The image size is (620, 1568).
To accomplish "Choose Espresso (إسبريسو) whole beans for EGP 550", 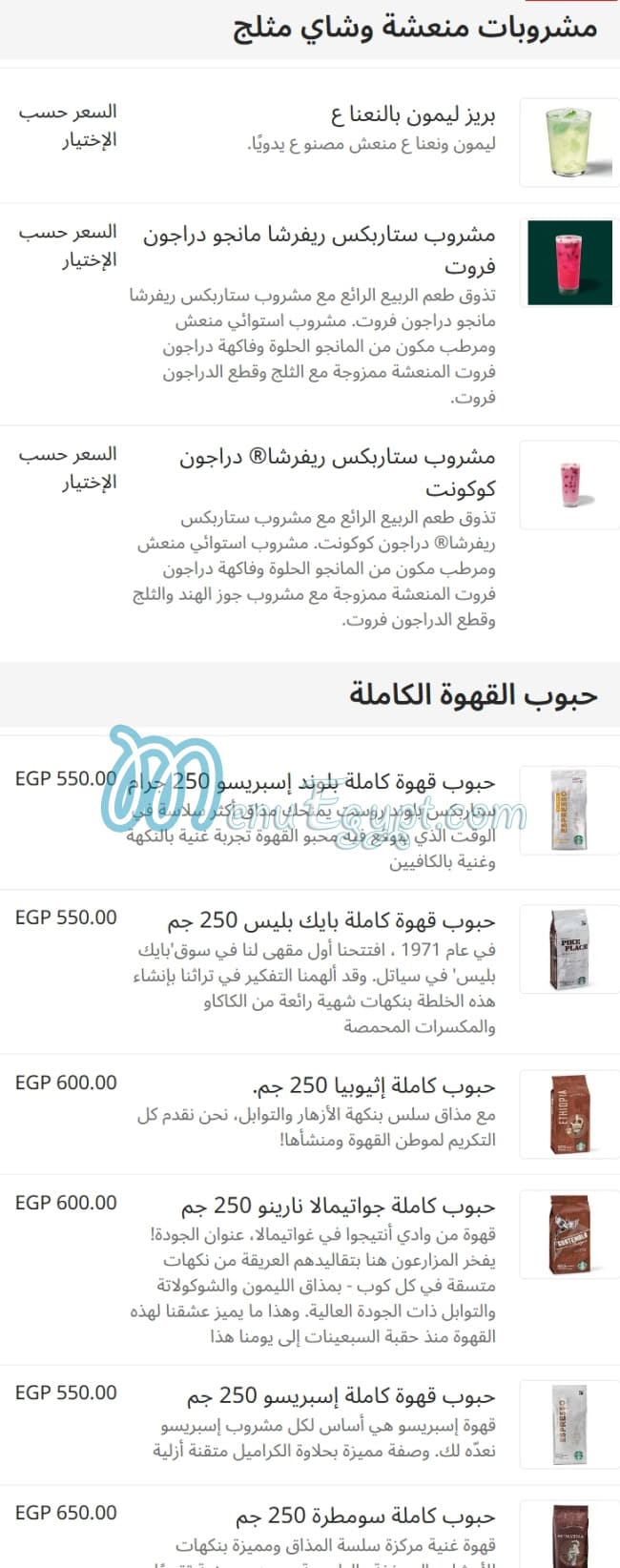I will point(341,1396).
